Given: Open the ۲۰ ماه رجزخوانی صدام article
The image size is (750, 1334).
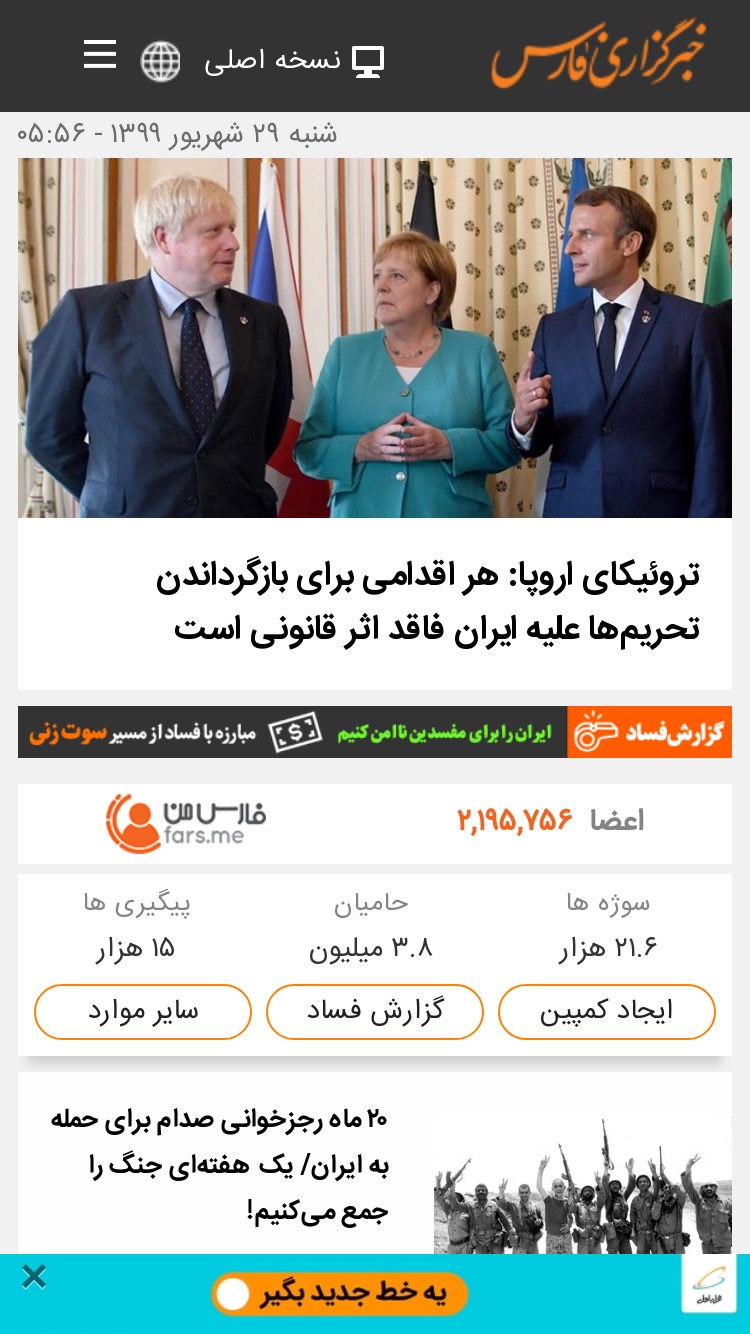Looking at the screenshot, I should click(220, 1166).
